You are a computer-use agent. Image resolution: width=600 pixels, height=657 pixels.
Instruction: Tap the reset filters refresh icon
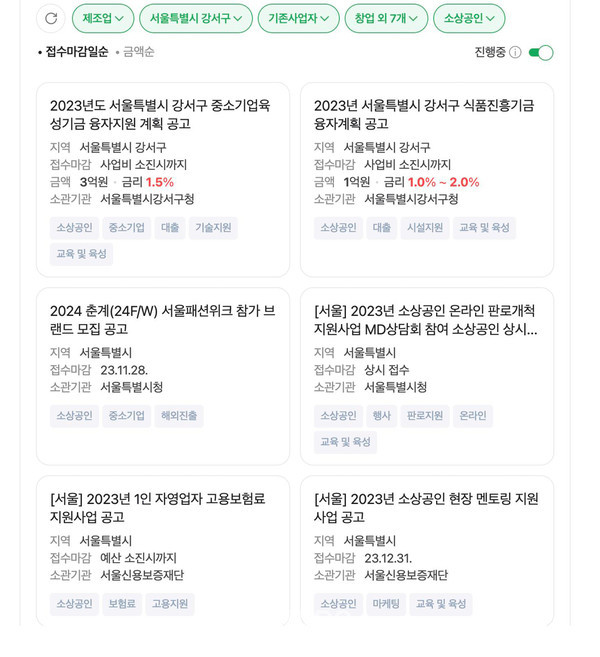[51, 18]
